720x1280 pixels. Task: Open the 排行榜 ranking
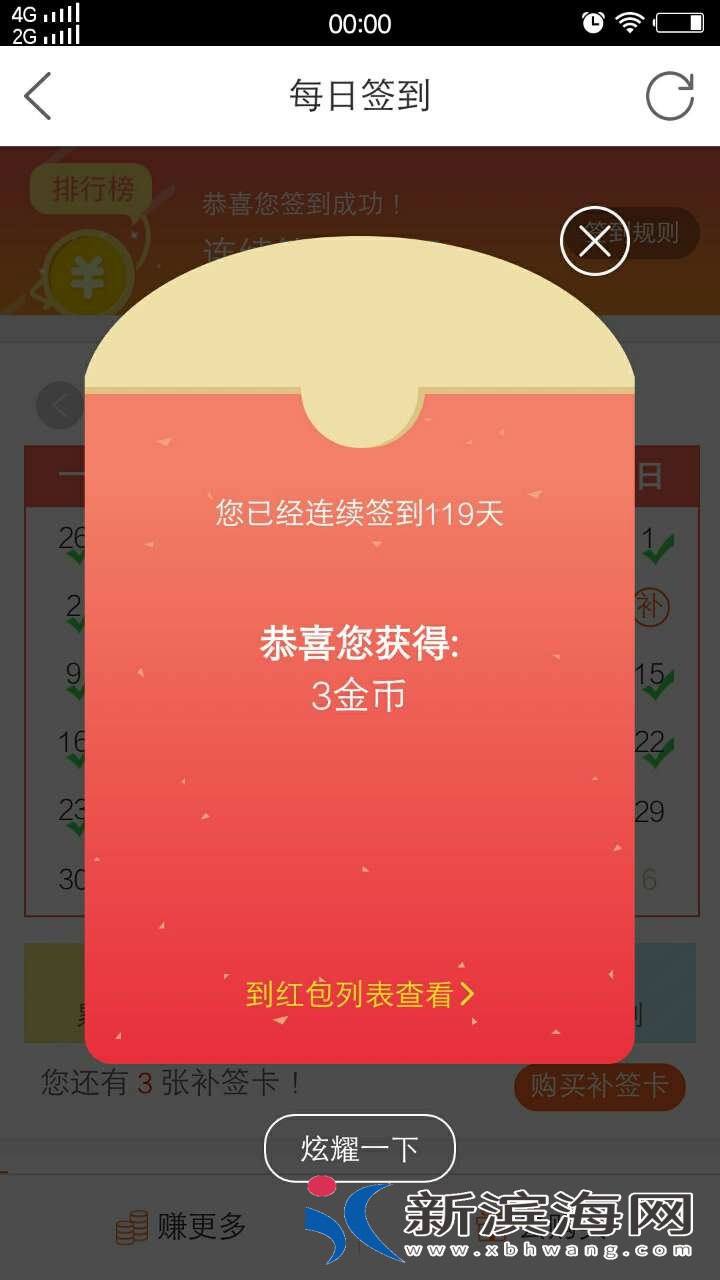click(x=91, y=190)
